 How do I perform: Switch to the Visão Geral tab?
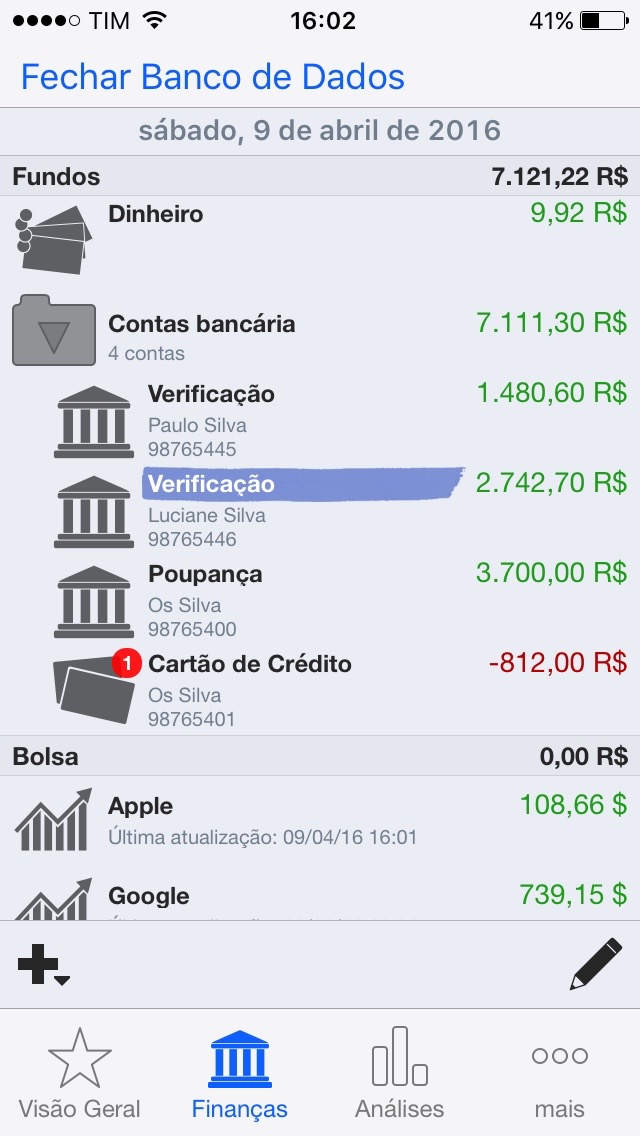pyautogui.click(x=80, y=1072)
